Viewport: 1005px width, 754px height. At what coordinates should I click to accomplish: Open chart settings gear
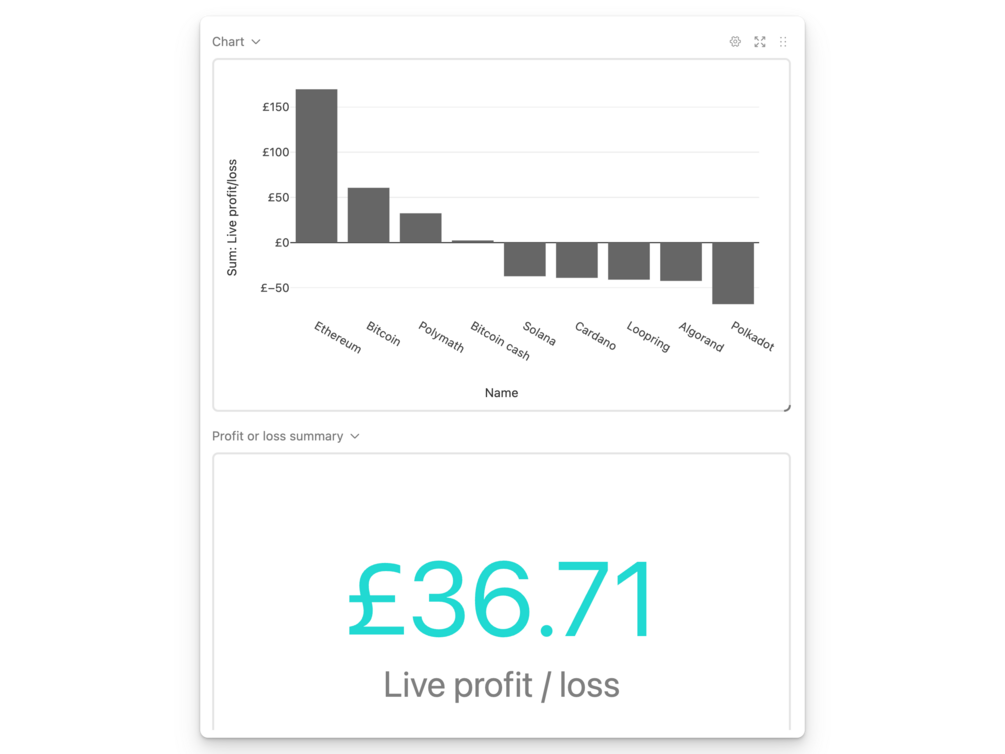735,42
